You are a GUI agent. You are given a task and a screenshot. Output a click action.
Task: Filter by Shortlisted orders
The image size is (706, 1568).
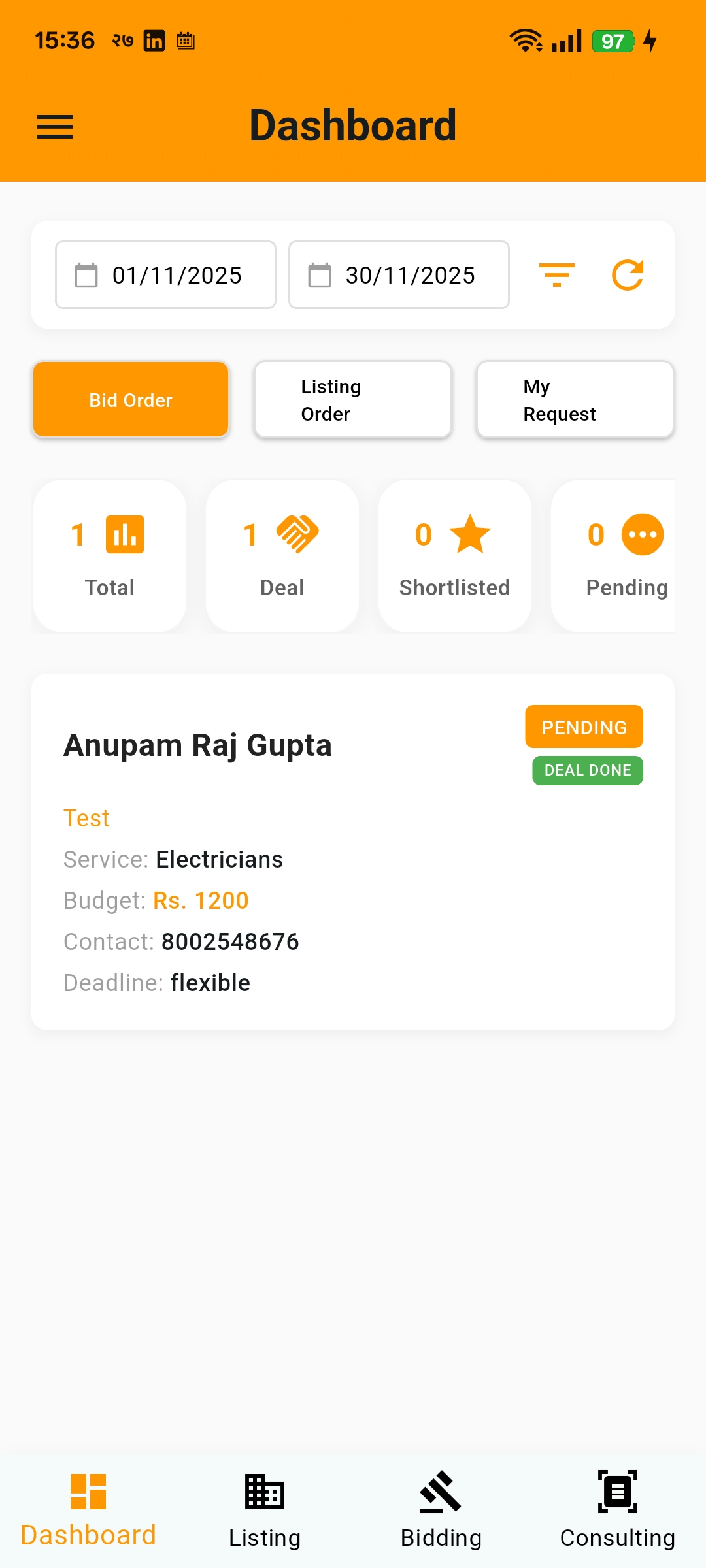[x=455, y=556]
